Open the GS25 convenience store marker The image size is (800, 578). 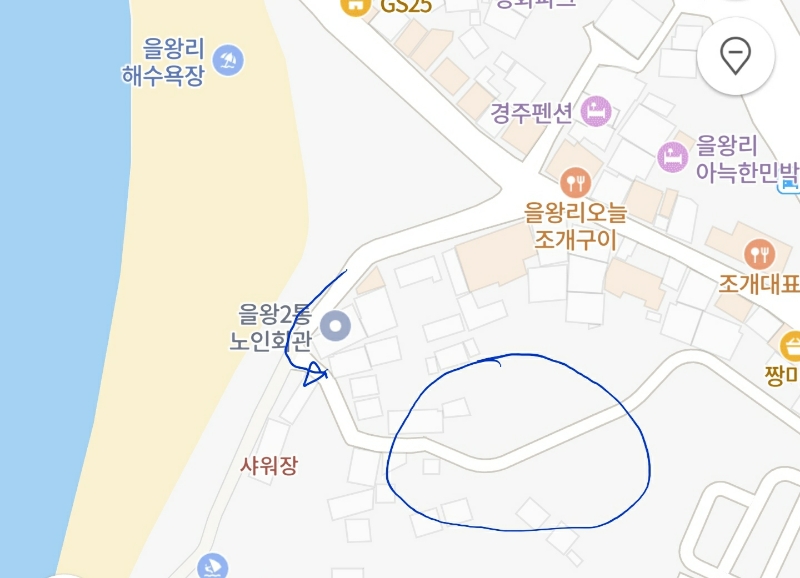(356, 5)
